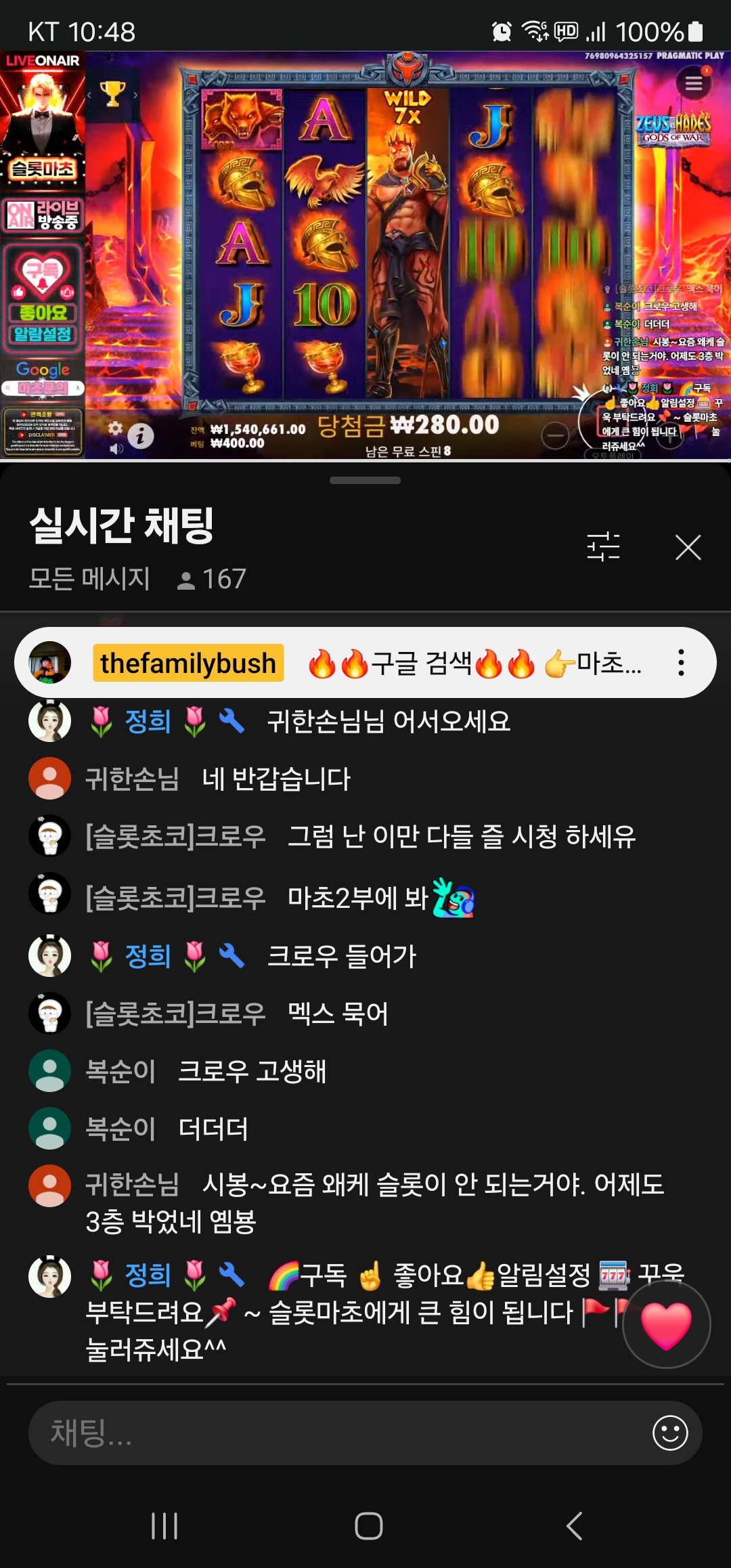Close the live chat panel
This screenshot has width=731, height=1568.
coord(688,547)
